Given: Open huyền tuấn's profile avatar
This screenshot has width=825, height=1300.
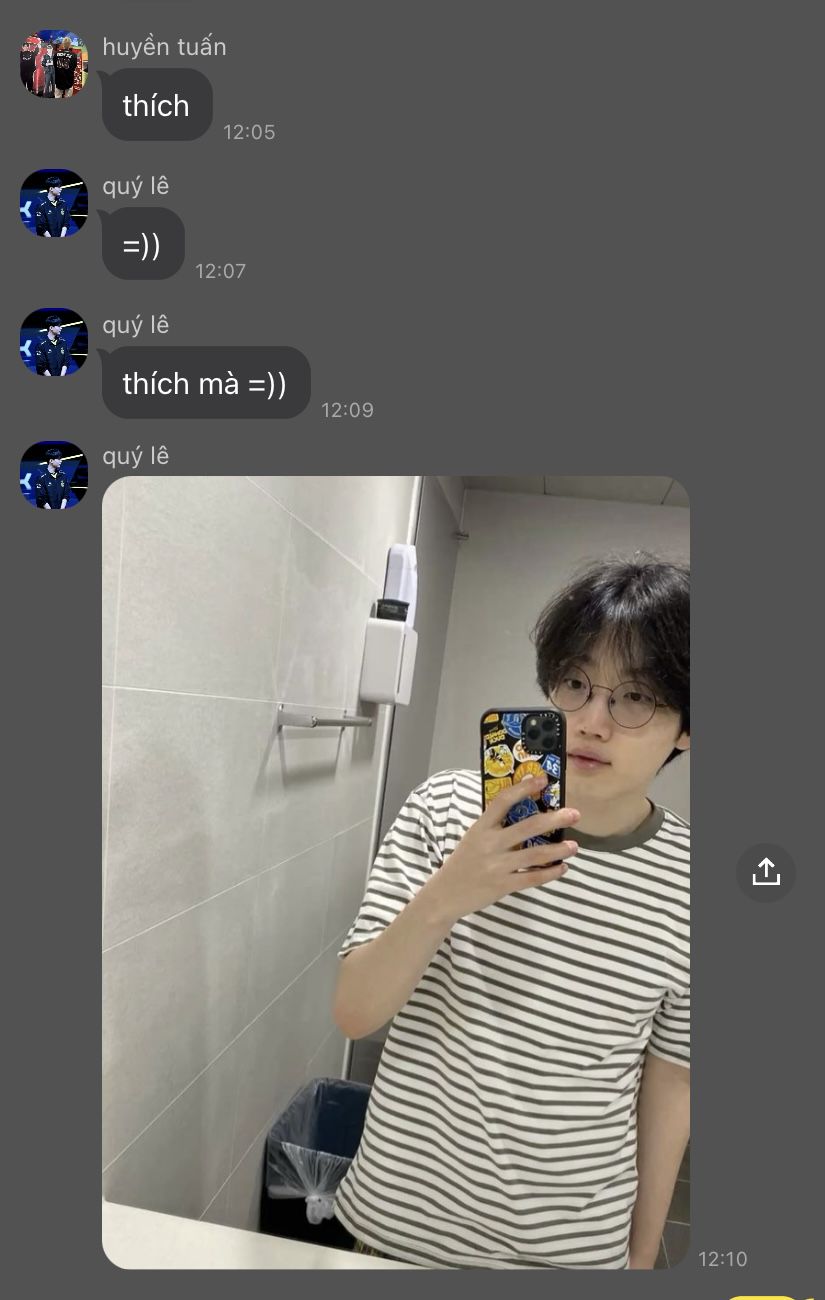Looking at the screenshot, I should click(x=54, y=64).
